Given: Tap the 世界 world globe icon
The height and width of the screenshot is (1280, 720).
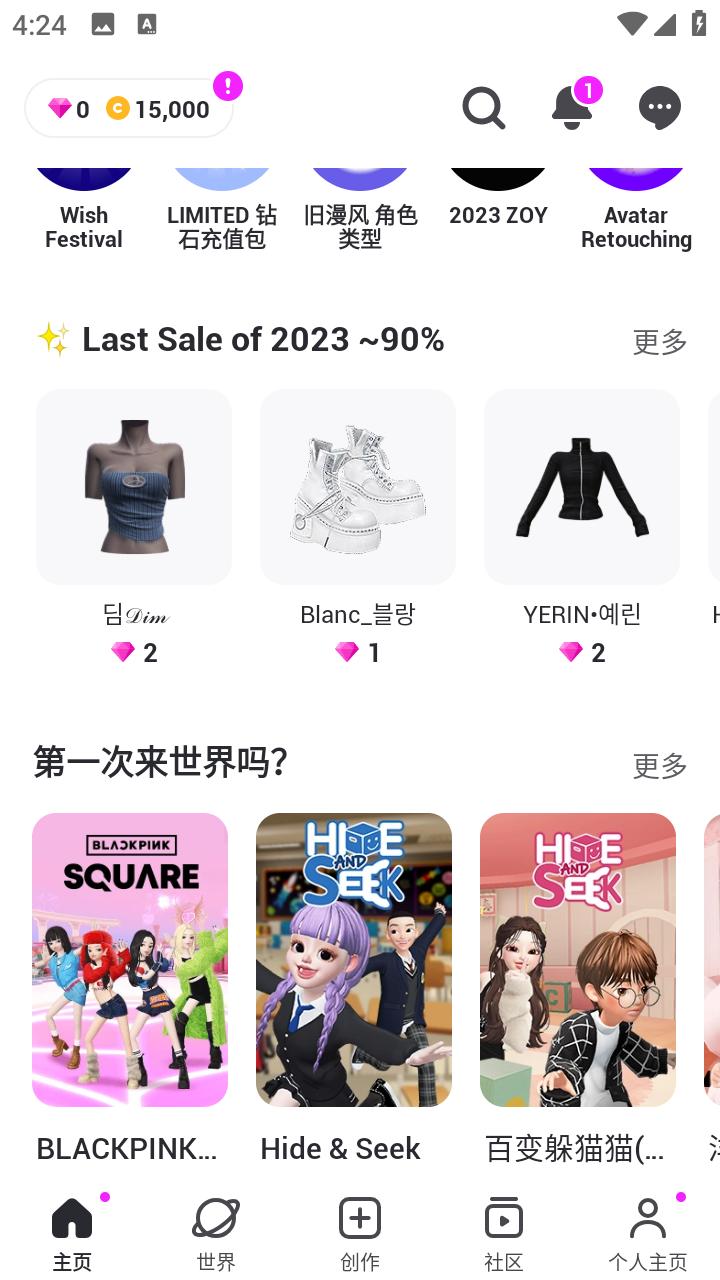Looking at the screenshot, I should 216,1218.
